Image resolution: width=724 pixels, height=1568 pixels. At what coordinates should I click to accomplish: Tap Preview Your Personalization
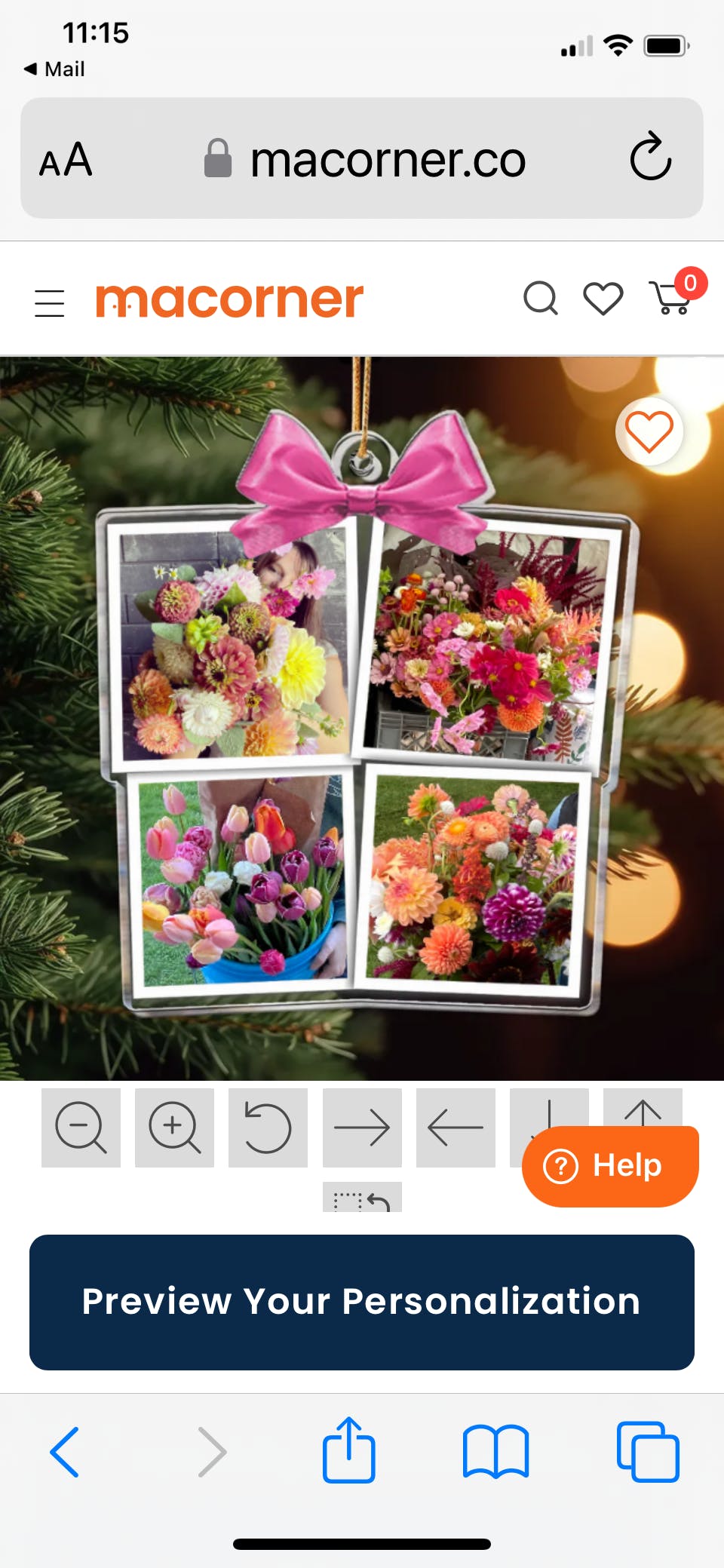click(362, 1303)
